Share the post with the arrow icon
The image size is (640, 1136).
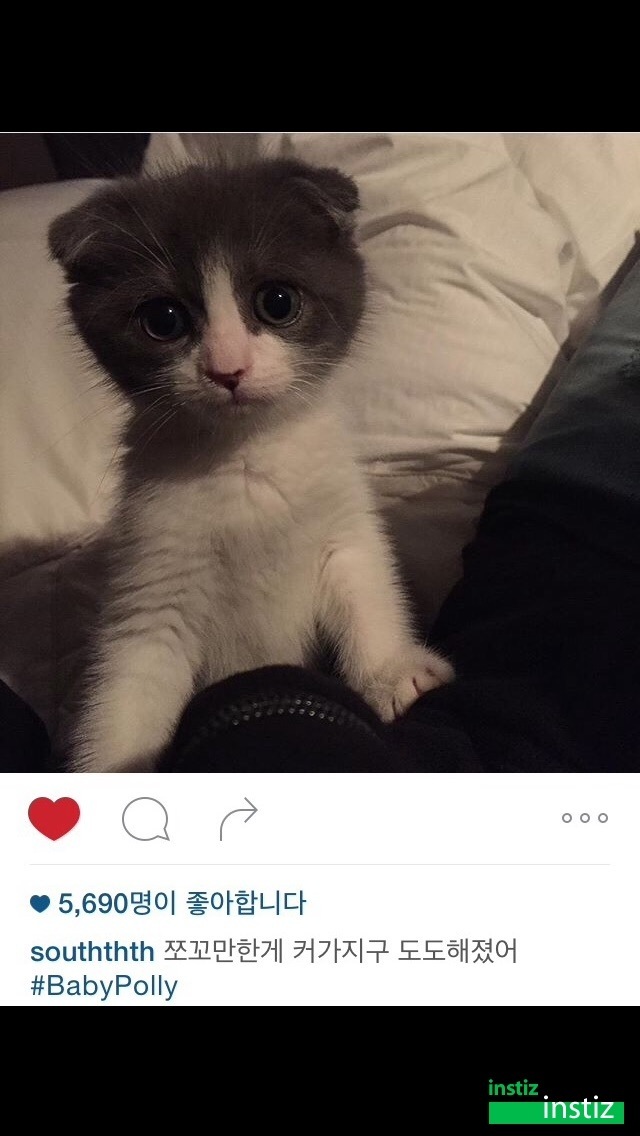238,819
